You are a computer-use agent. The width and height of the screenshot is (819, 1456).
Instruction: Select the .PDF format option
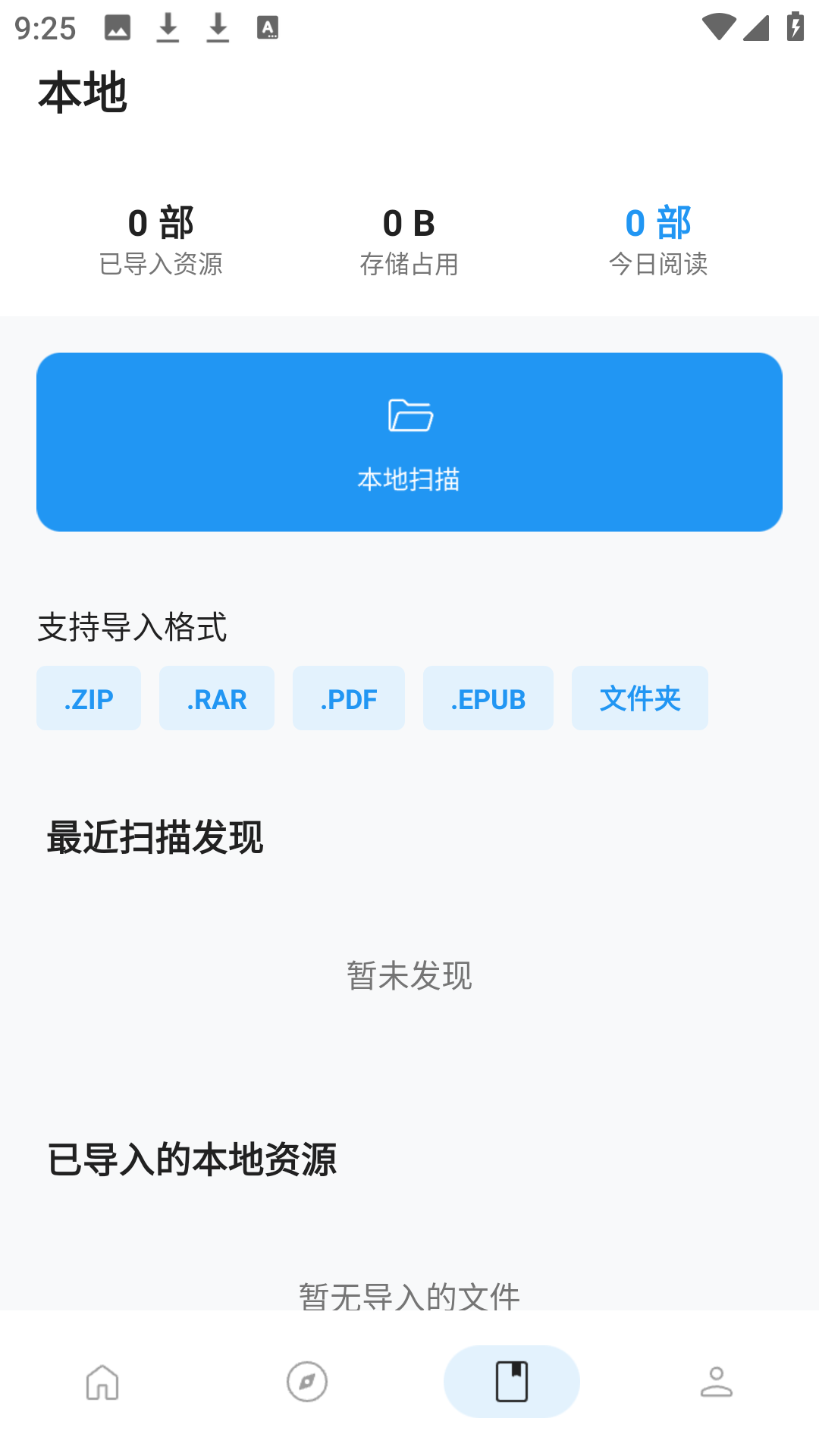click(349, 698)
